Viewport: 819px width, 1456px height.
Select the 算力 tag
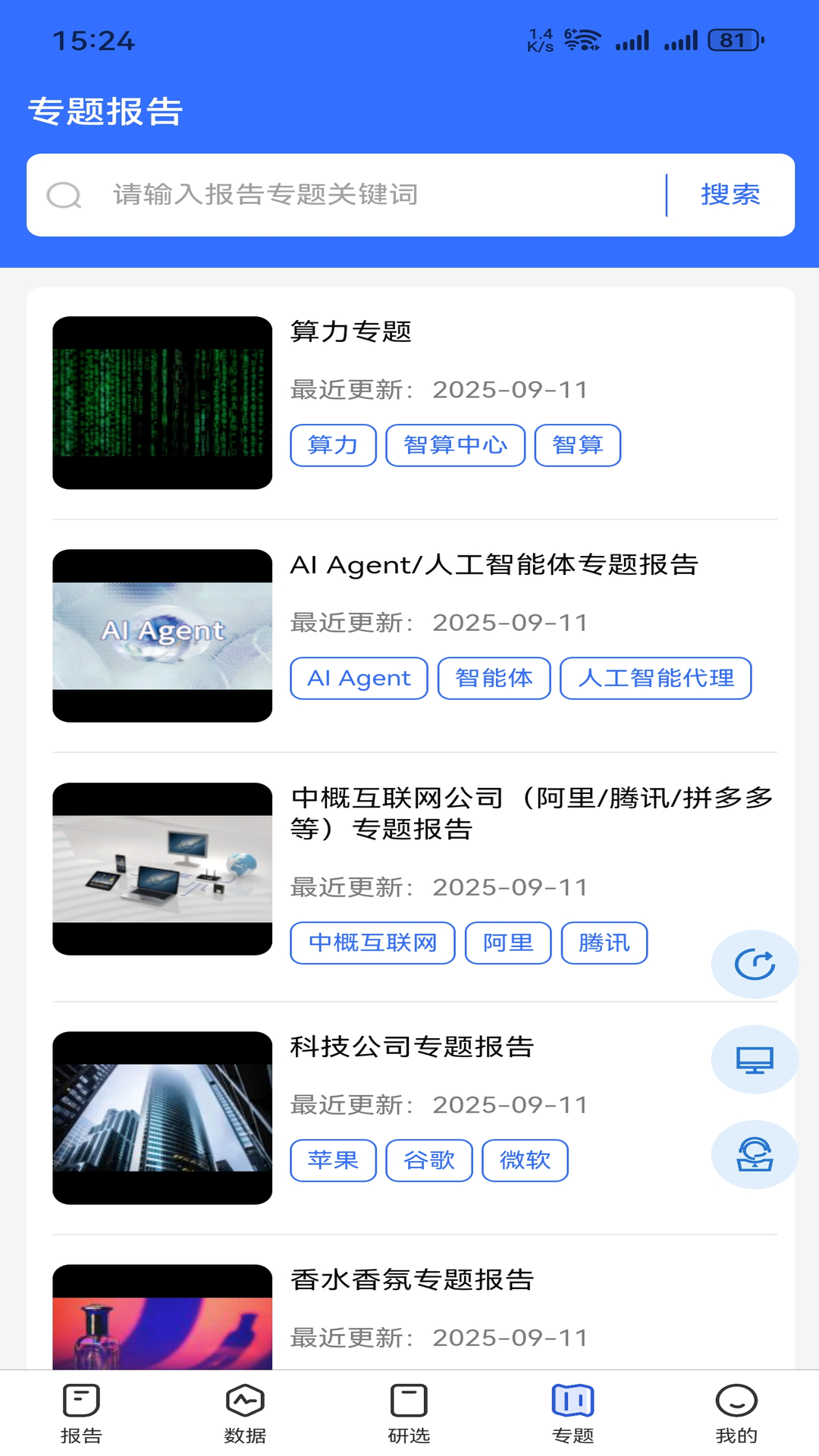333,445
